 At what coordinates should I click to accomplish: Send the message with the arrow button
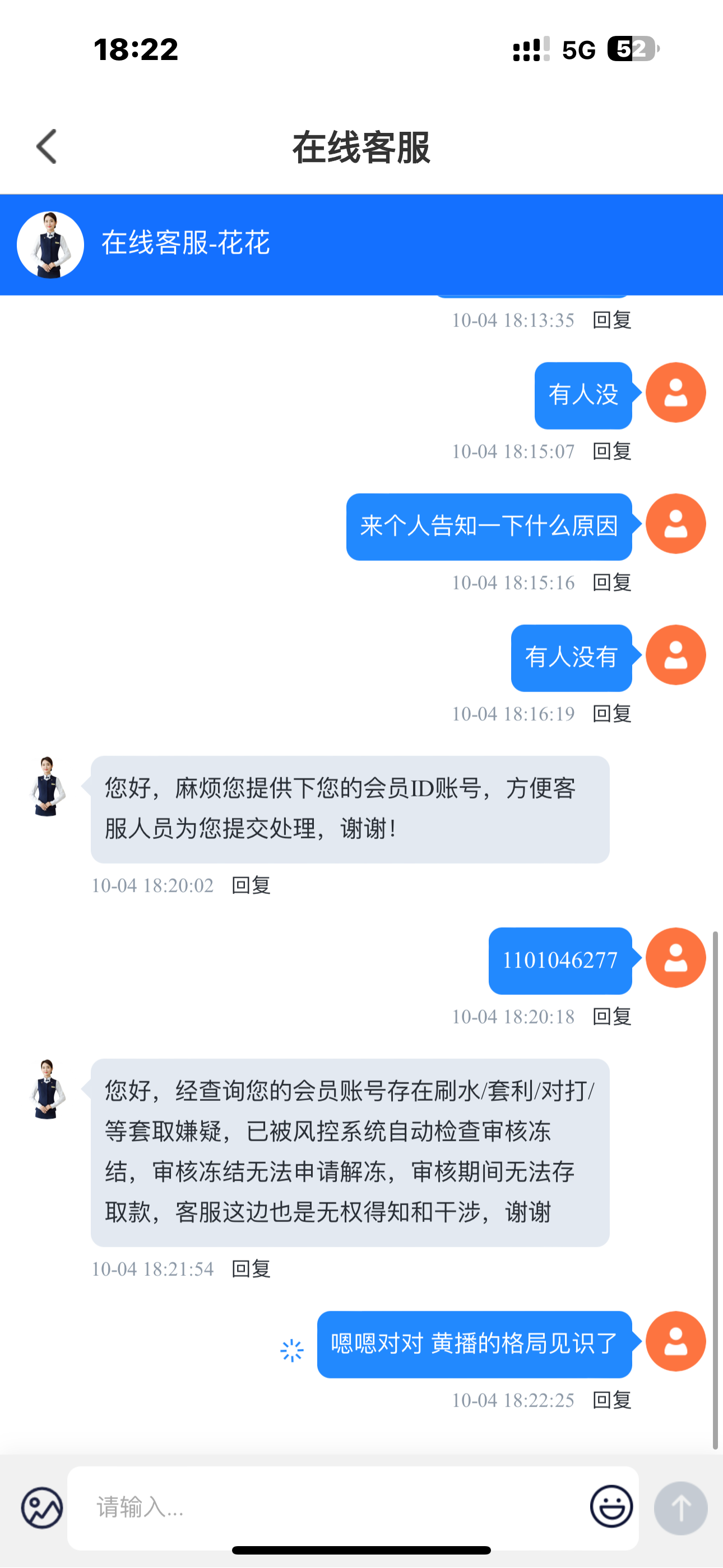(x=680, y=1507)
